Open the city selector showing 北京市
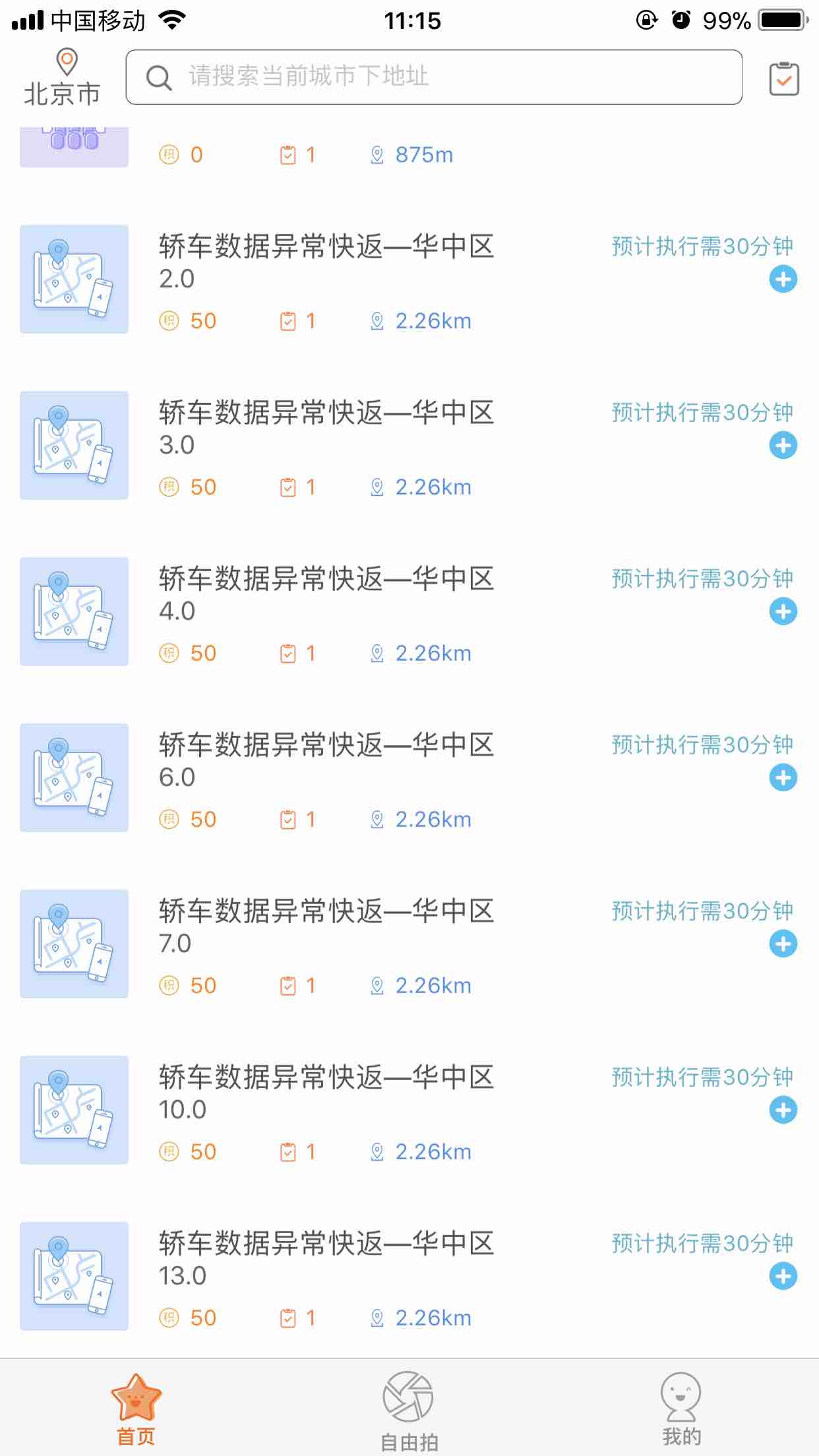The height and width of the screenshot is (1456, 819). pyautogui.click(x=63, y=78)
